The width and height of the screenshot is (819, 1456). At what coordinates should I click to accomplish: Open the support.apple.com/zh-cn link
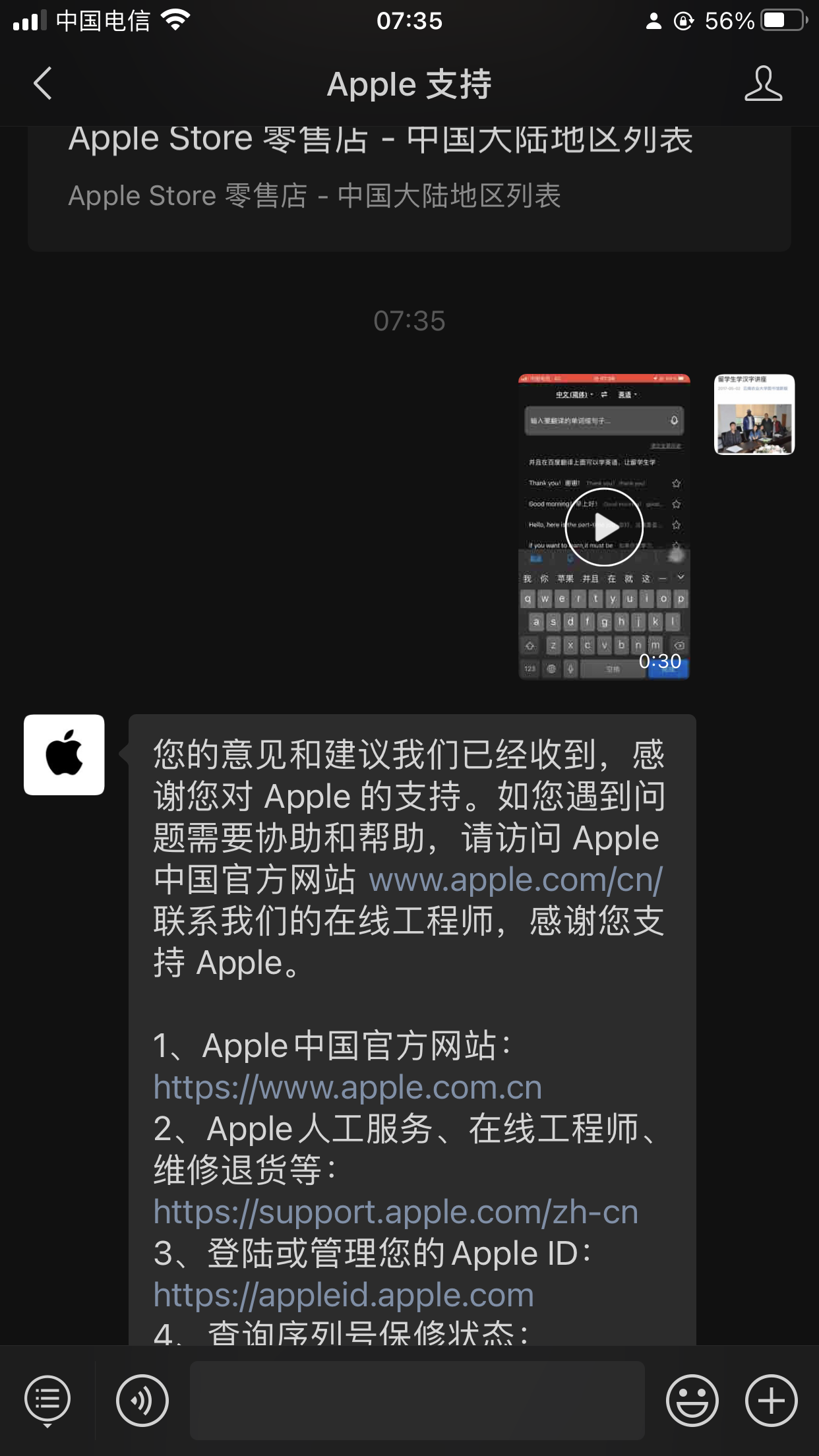tap(396, 1212)
